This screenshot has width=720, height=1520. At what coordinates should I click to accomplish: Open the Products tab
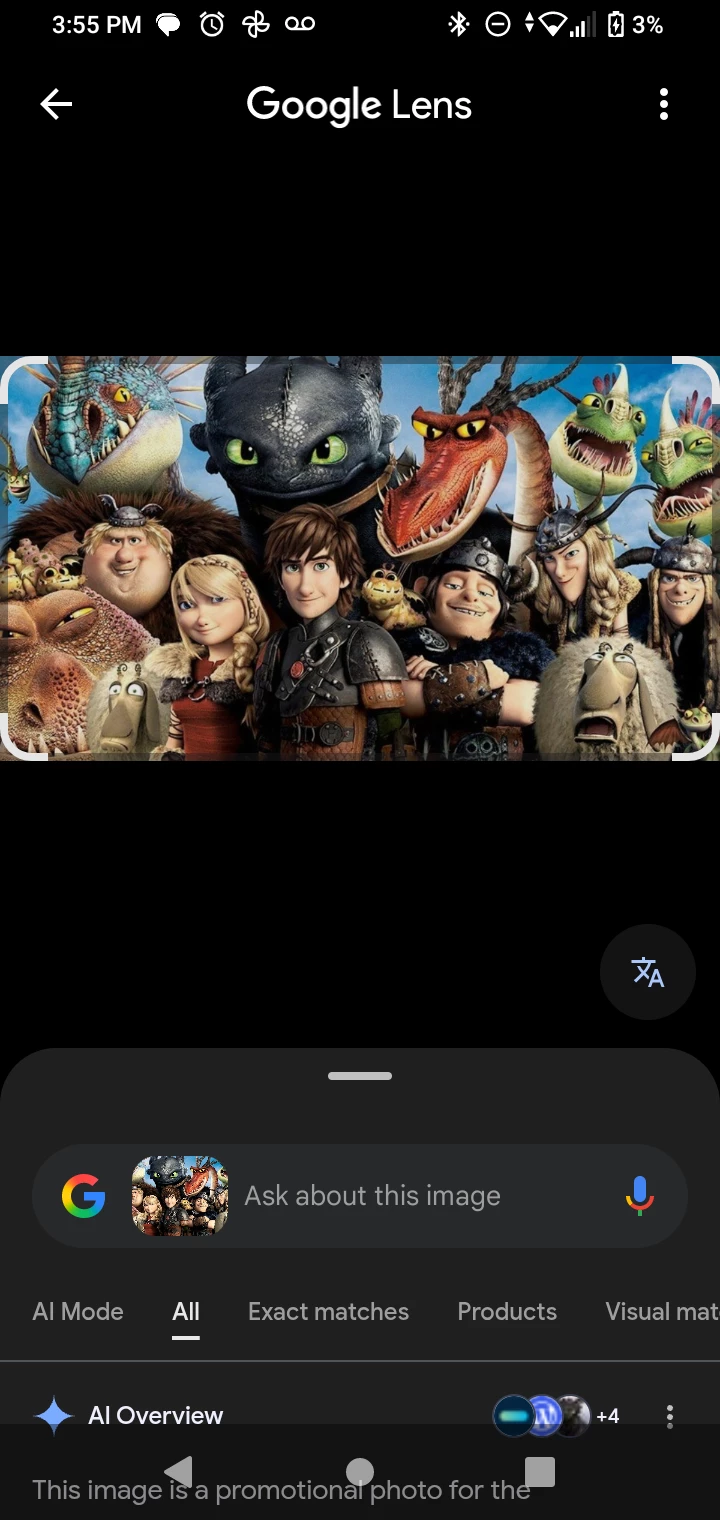click(x=507, y=1312)
